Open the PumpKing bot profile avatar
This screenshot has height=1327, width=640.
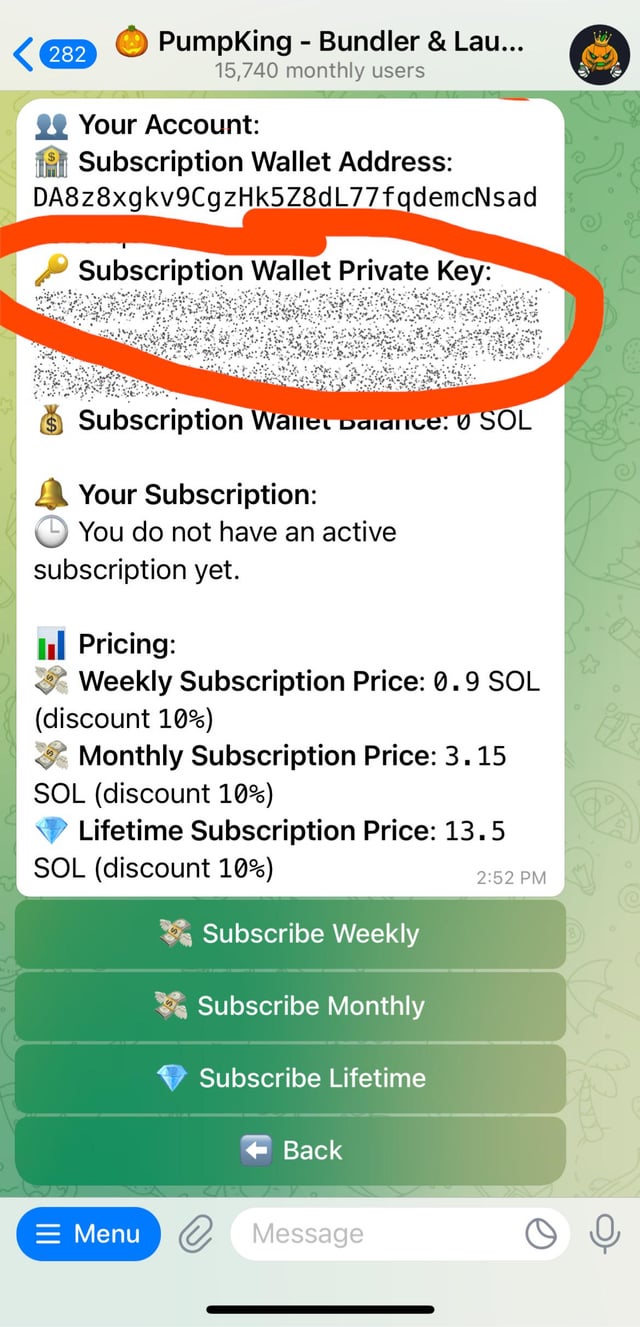599,54
